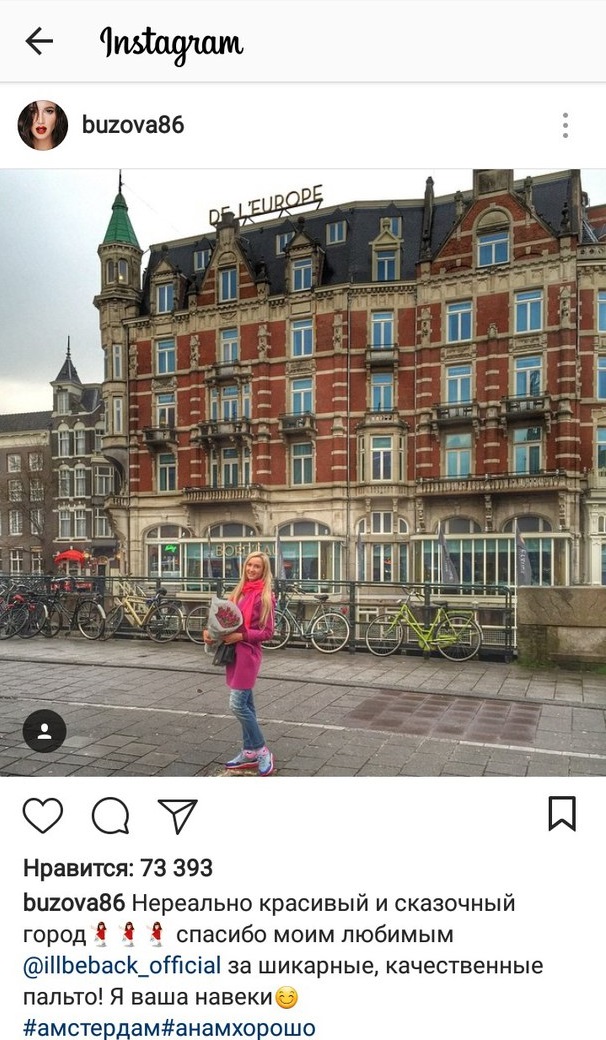
Task: Open buzova86 profile picture
Action: coord(43,125)
